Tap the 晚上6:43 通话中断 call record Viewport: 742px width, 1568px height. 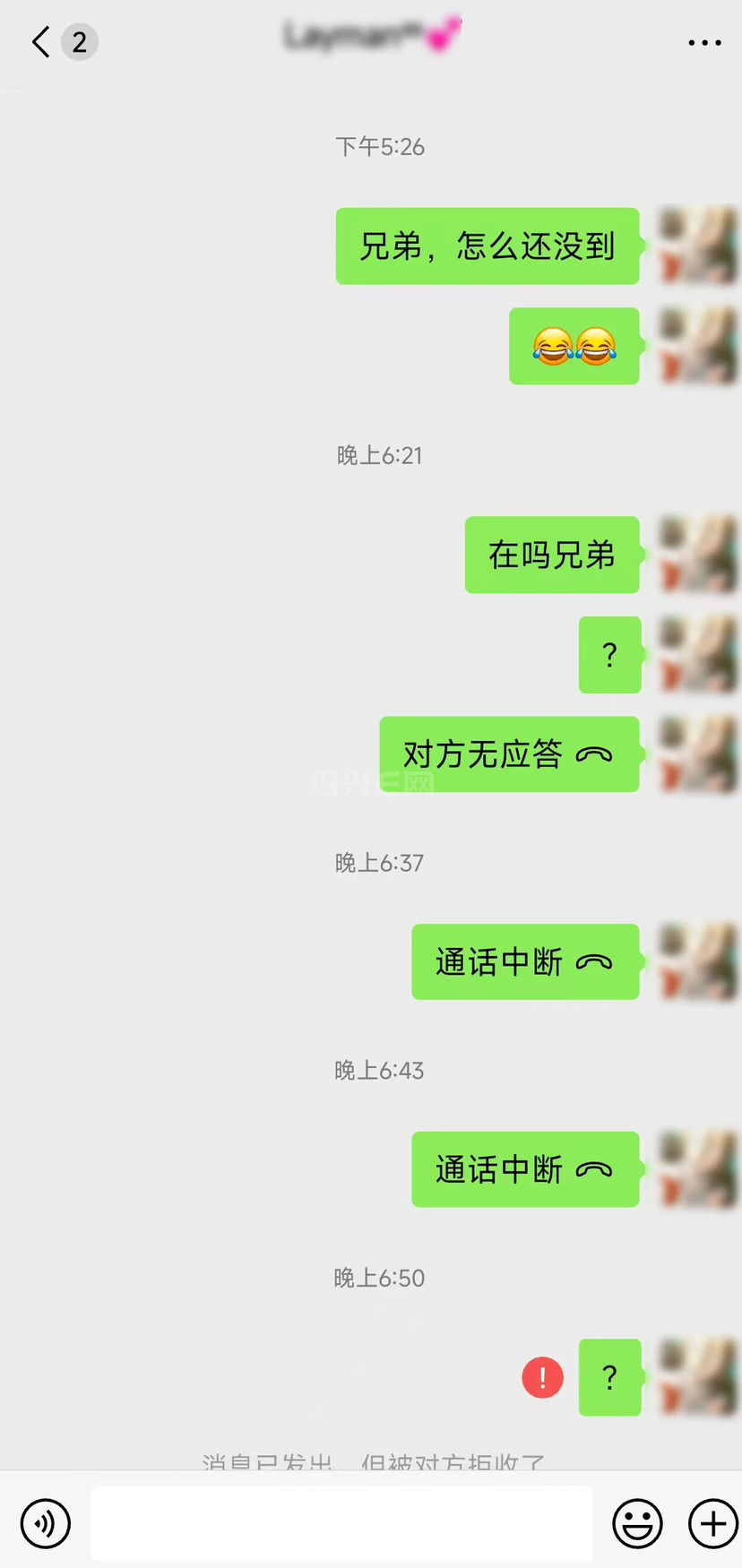click(x=525, y=1169)
